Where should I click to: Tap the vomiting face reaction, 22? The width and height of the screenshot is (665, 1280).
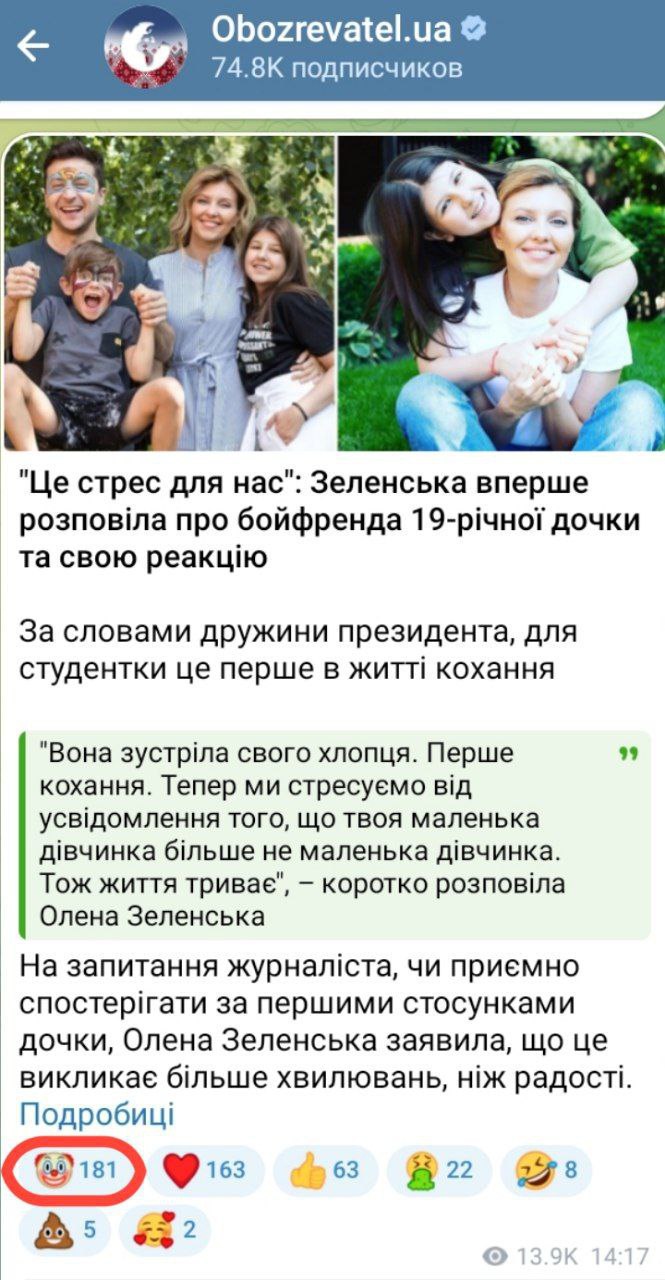pyautogui.click(x=441, y=1170)
